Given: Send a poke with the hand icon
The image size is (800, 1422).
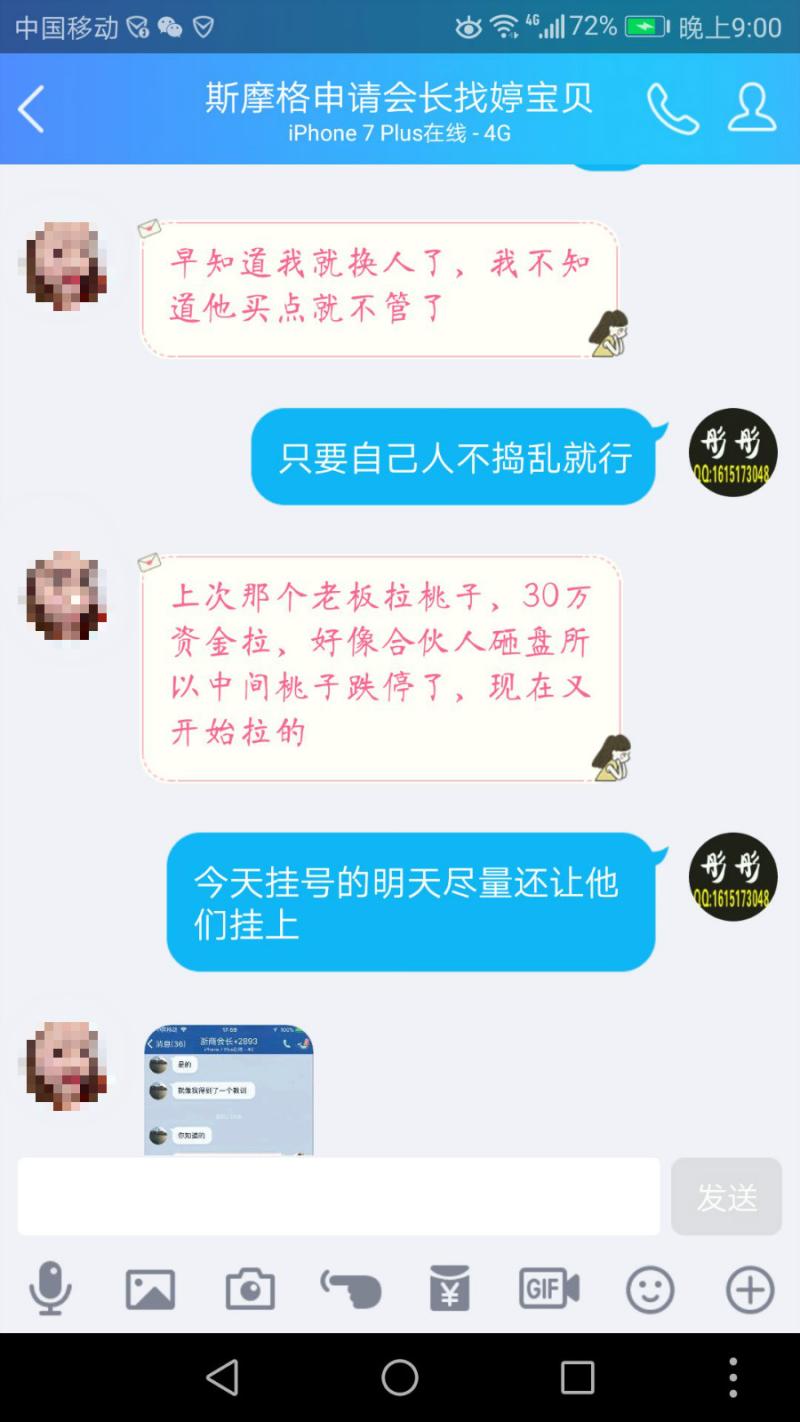Looking at the screenshot, I should pyautogui.click(x=350, y=1289).
